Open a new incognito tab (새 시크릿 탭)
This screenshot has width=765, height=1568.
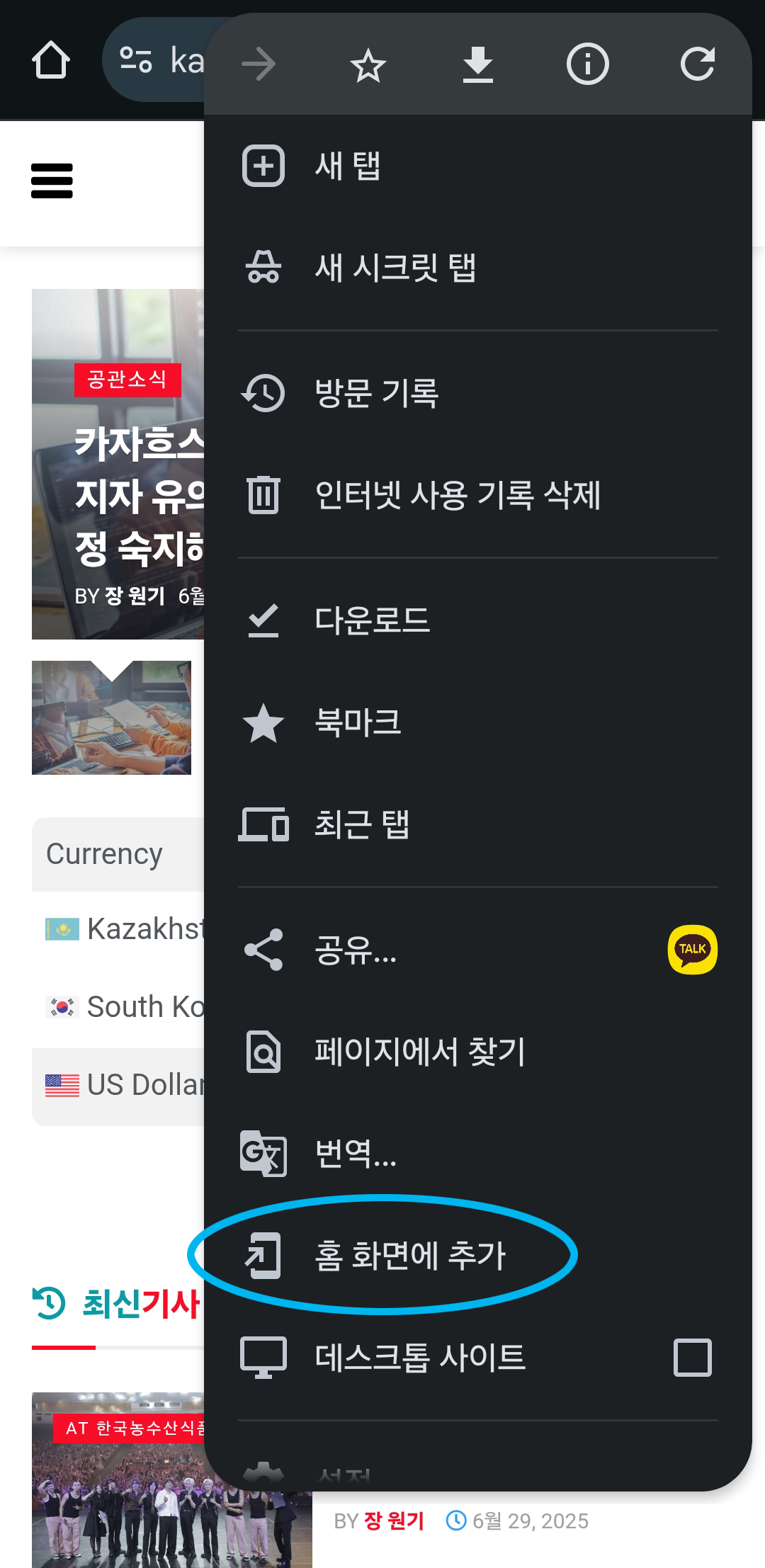(395, 268)
